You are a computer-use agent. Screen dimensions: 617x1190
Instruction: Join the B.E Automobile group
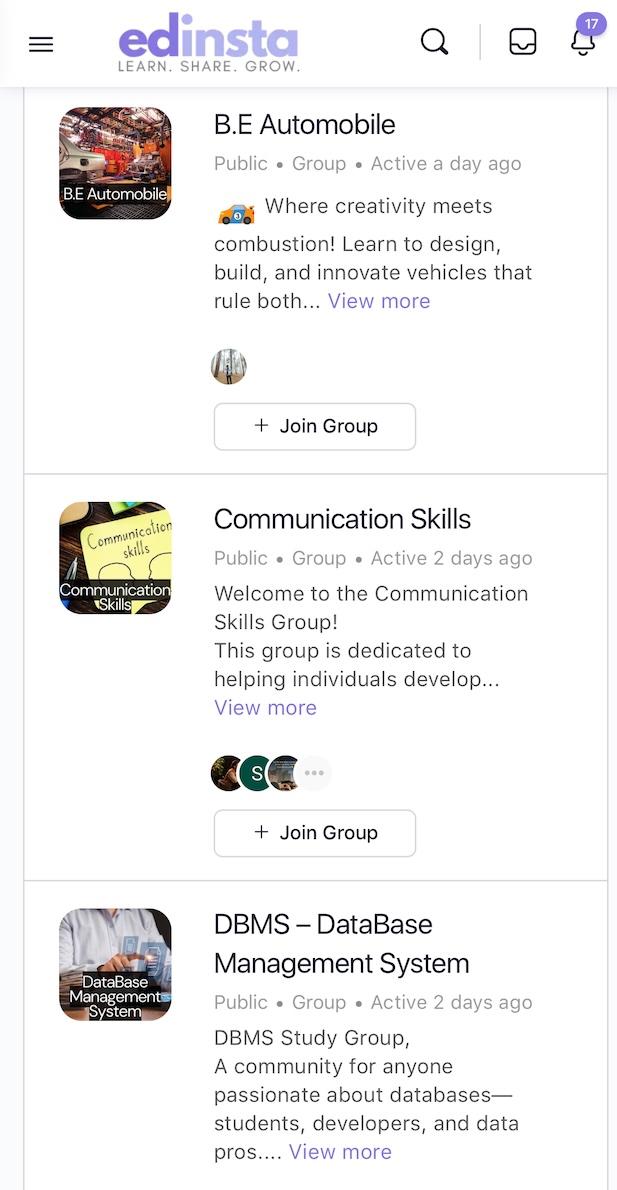coord(315,426)
